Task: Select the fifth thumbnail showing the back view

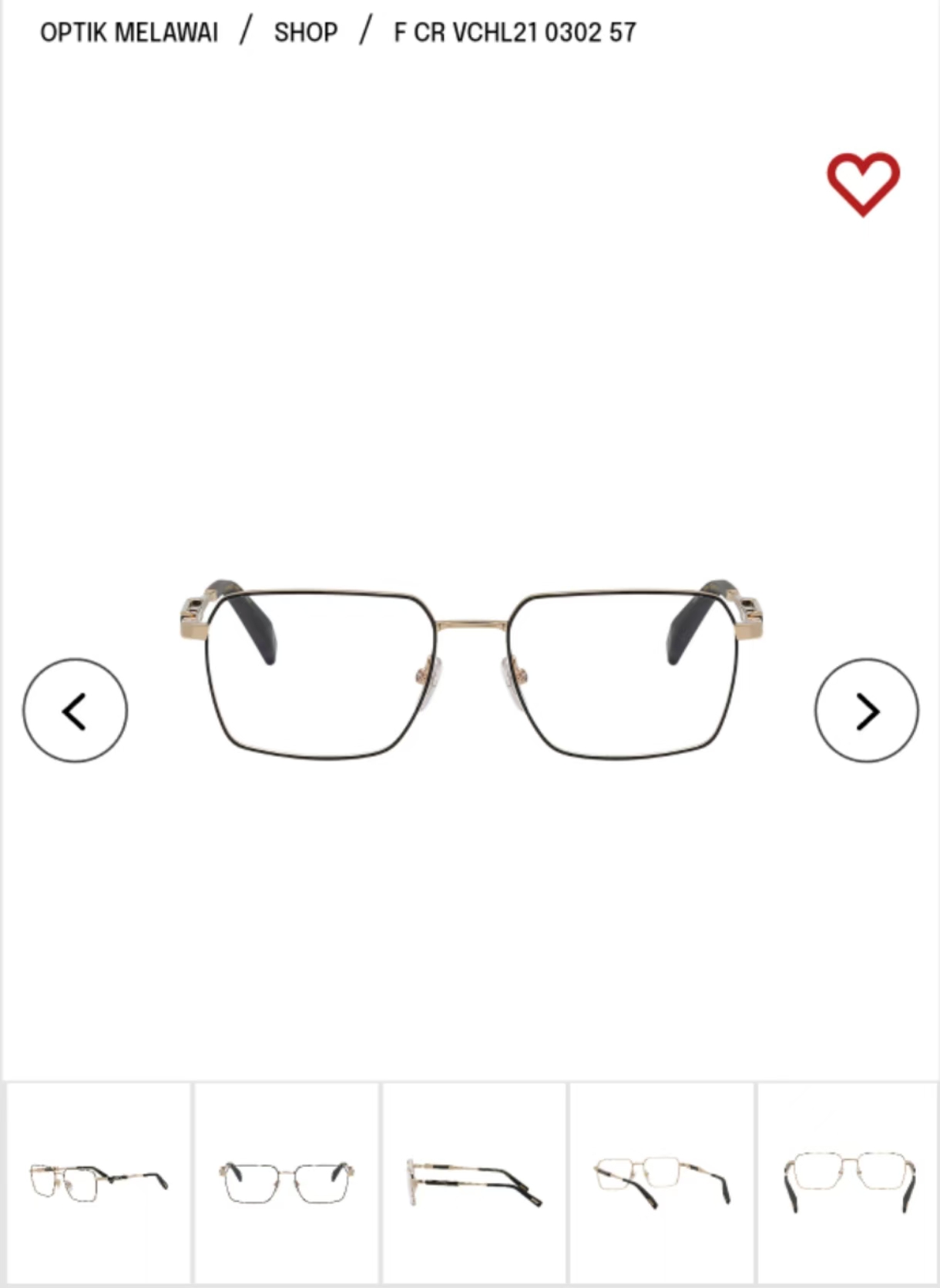Action: 848,1182
